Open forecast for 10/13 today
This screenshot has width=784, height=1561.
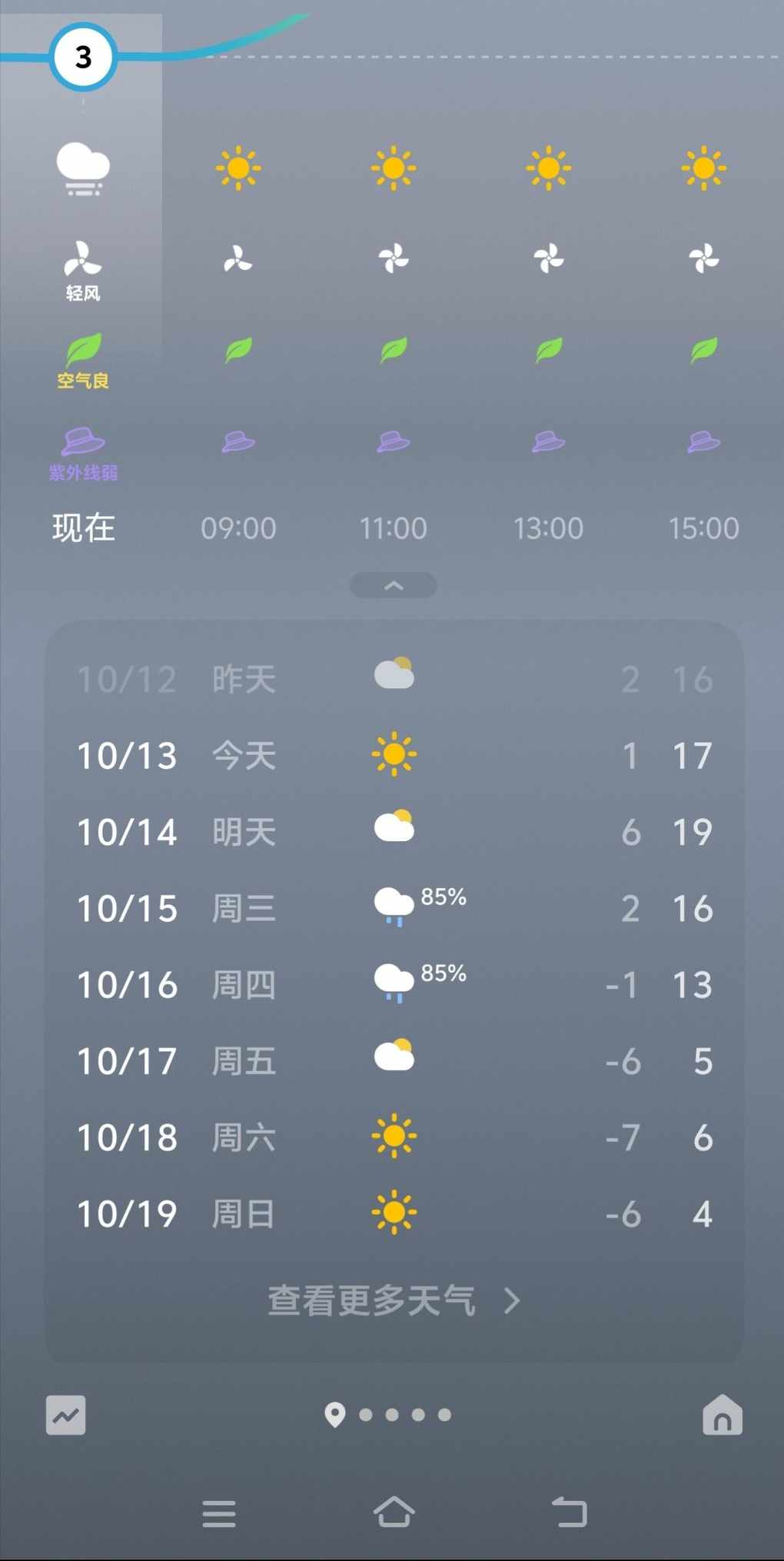394,755
